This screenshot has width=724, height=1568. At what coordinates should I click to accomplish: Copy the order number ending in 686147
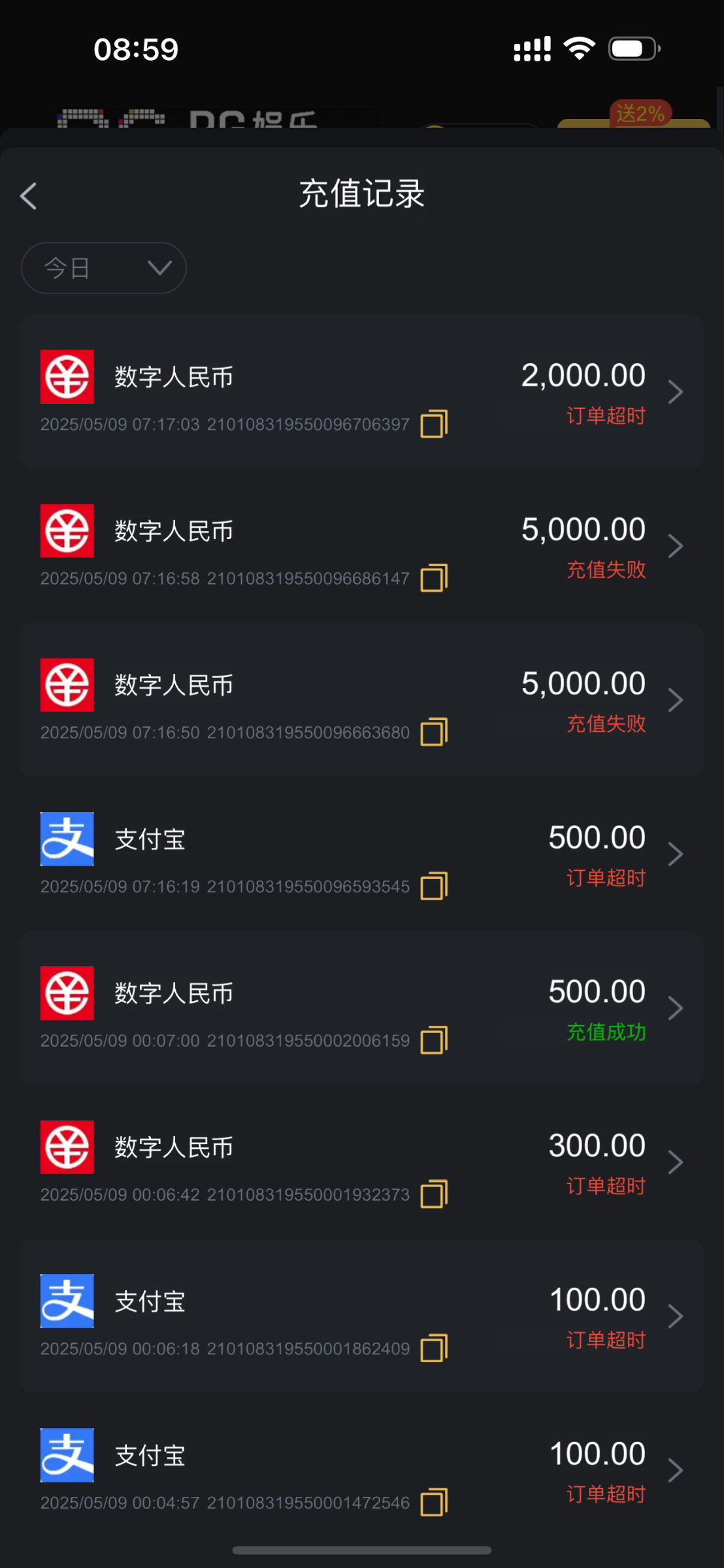coord(434,578)
